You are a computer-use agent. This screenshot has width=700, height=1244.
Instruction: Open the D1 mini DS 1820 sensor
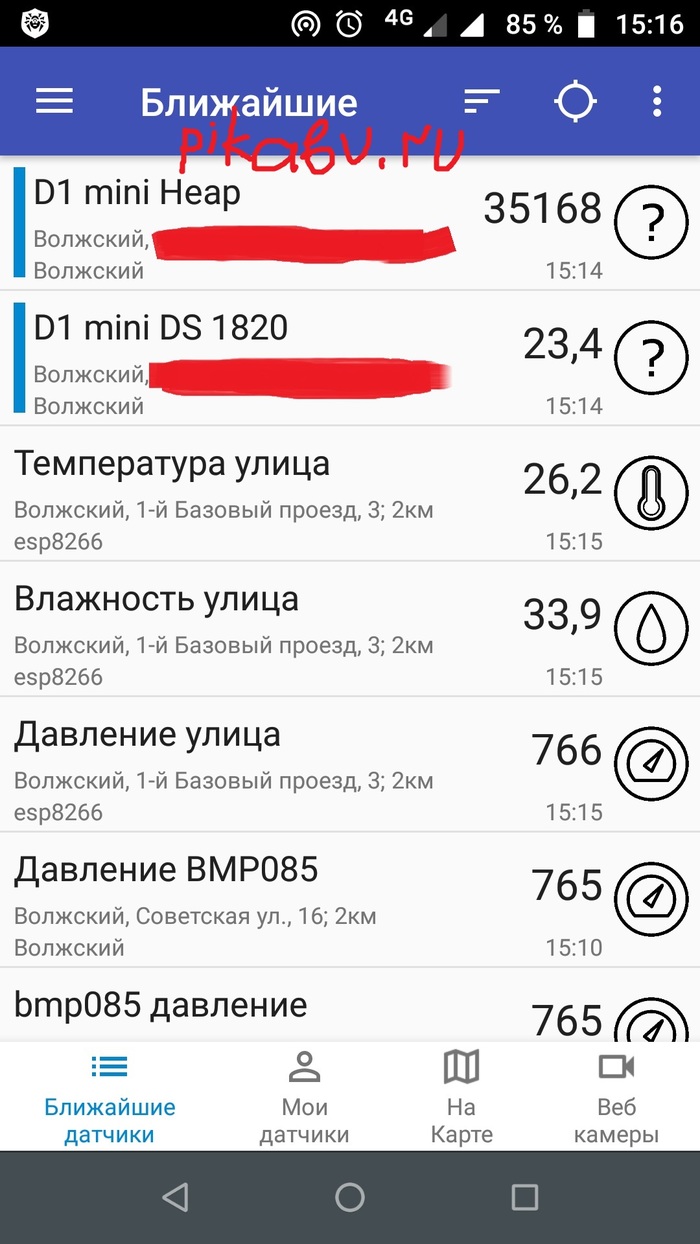tap(300, 358)
